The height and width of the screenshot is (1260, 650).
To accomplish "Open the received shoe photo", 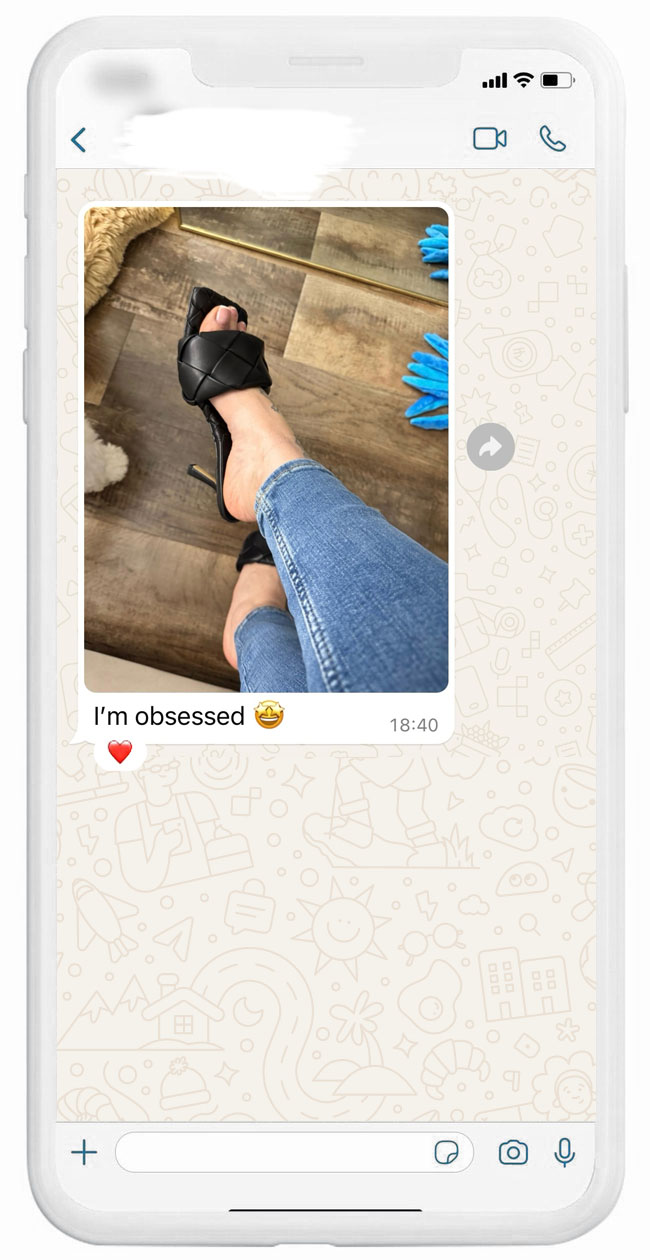I will [x=266, y=449].
